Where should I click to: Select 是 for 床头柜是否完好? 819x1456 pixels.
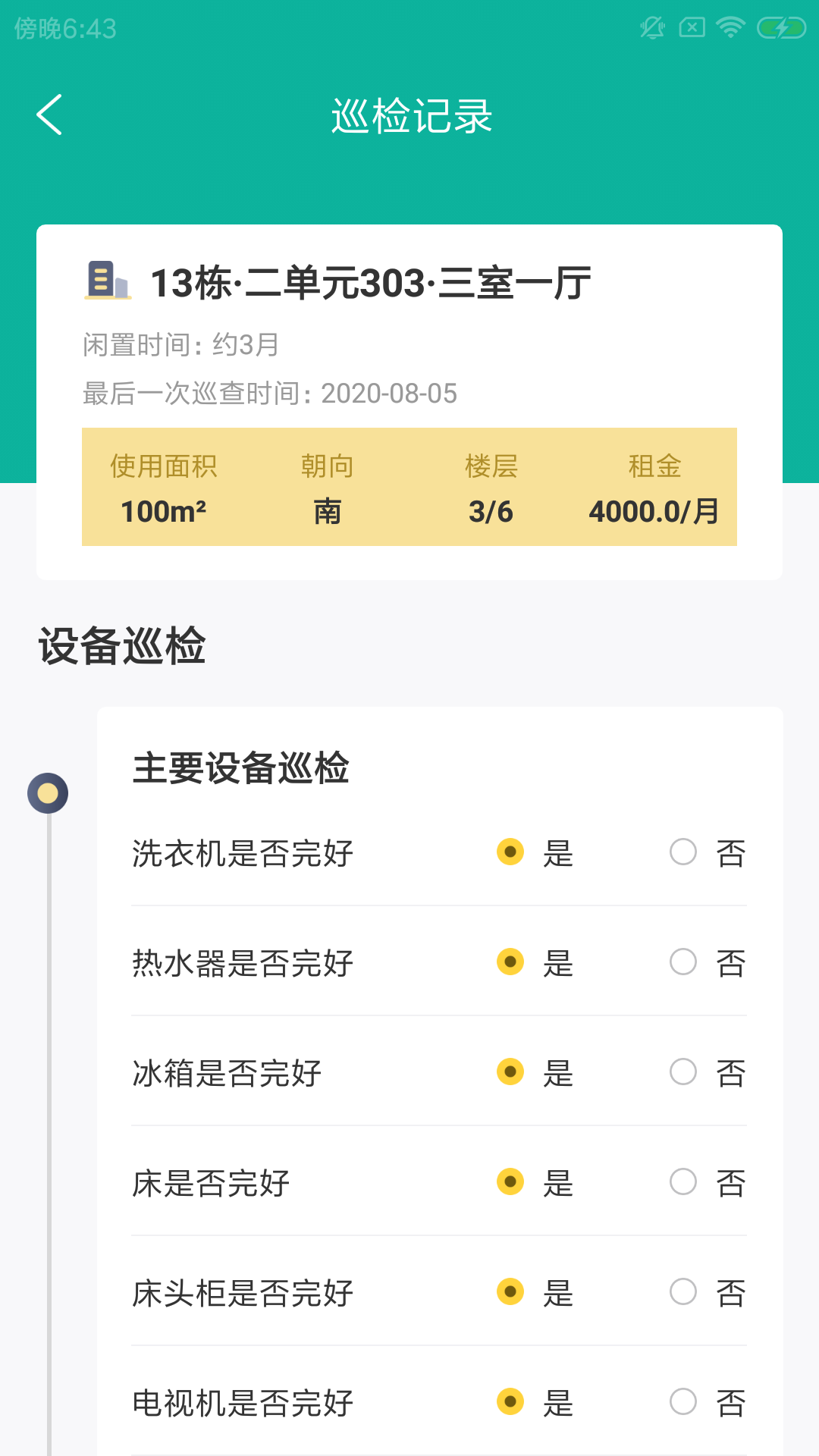[510, 1292]
